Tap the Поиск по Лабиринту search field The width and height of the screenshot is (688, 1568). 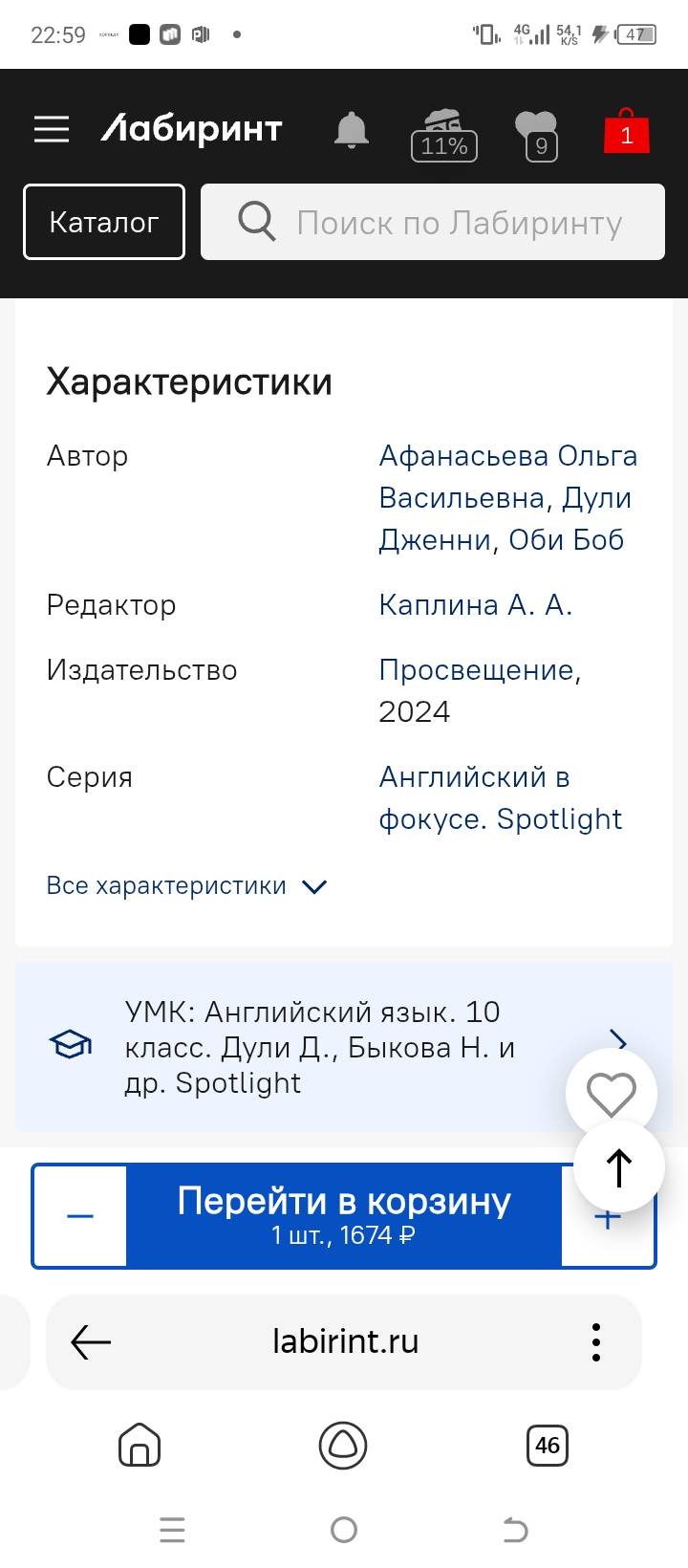pos(433,222)
